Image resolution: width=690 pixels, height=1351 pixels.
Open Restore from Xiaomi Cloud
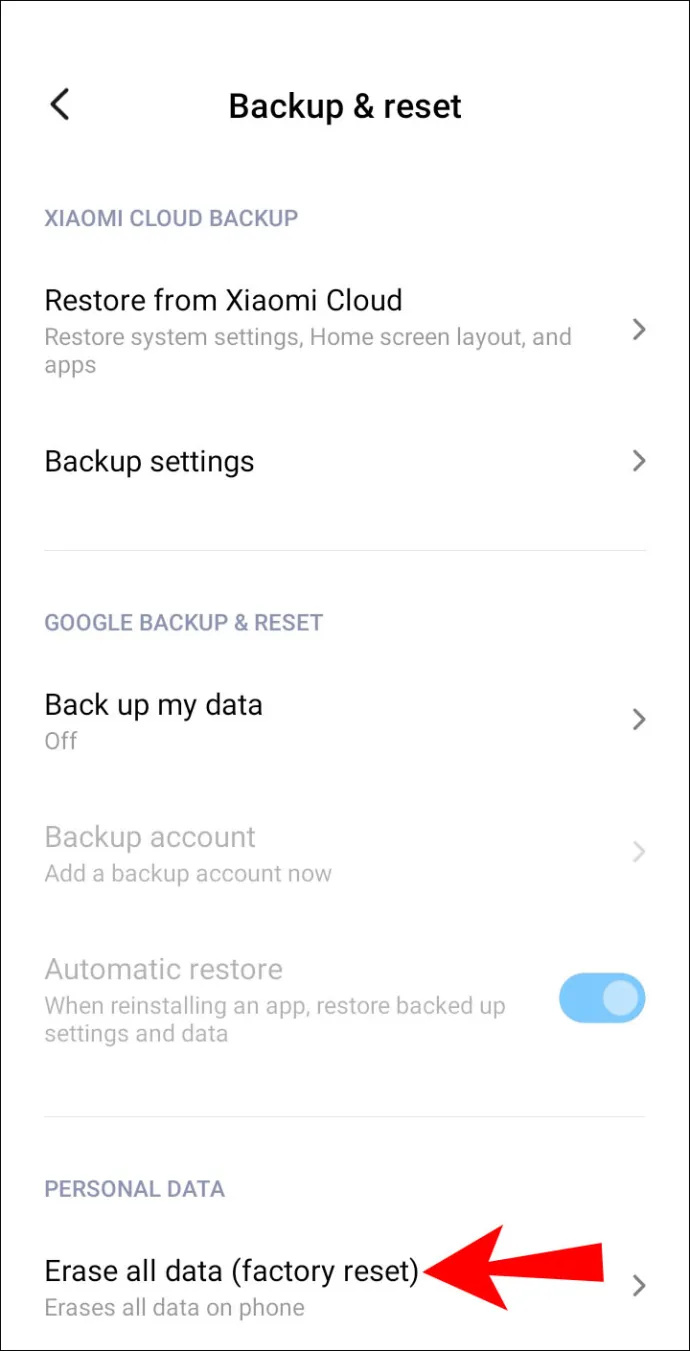tap(345, 330)
